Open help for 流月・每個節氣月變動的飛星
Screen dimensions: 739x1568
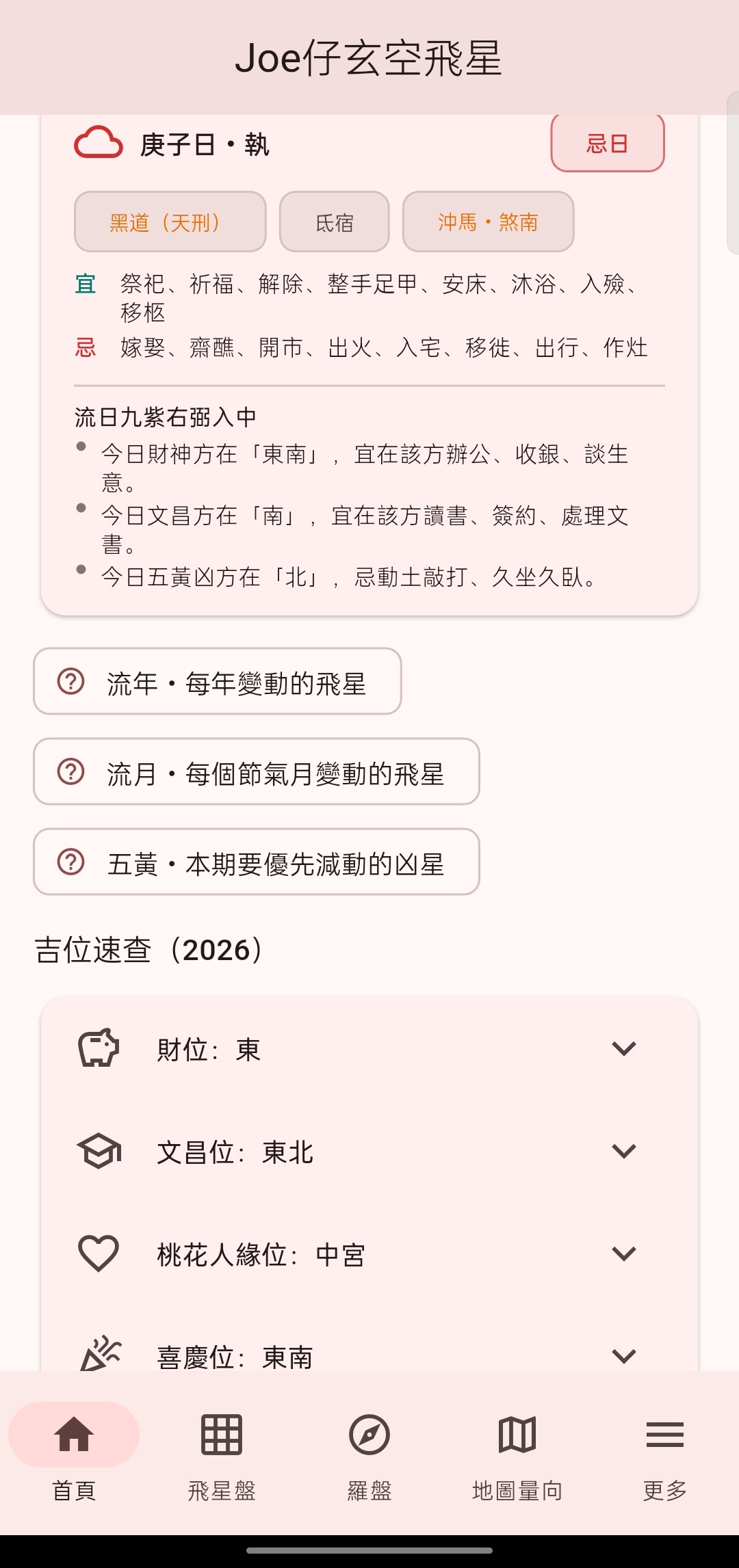(257, 771)
